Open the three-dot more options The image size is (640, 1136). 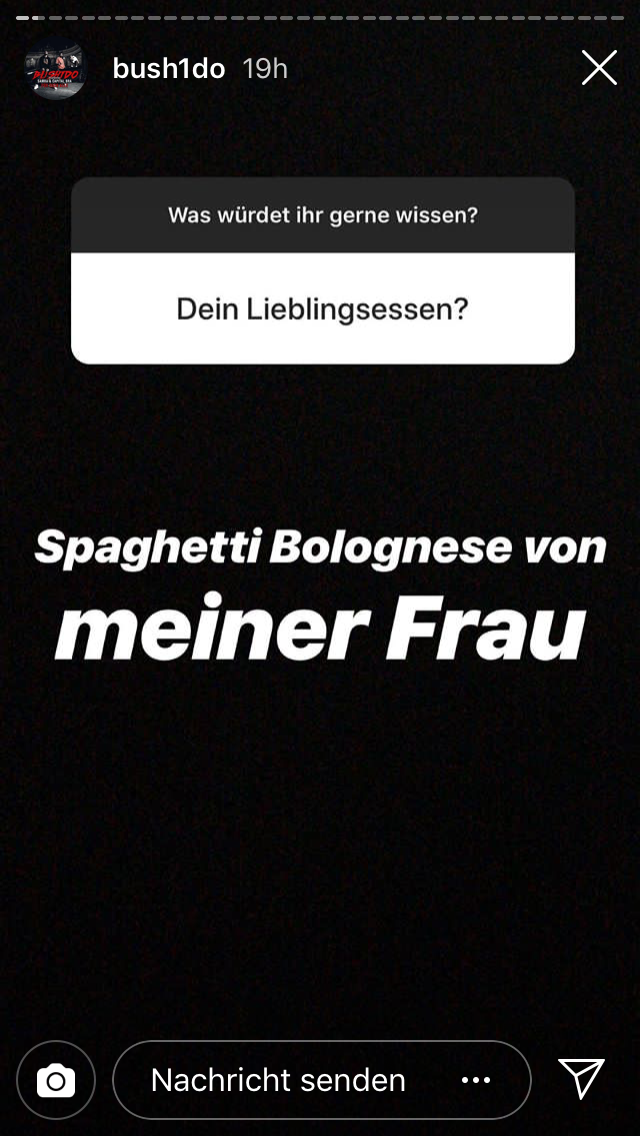476,1080
